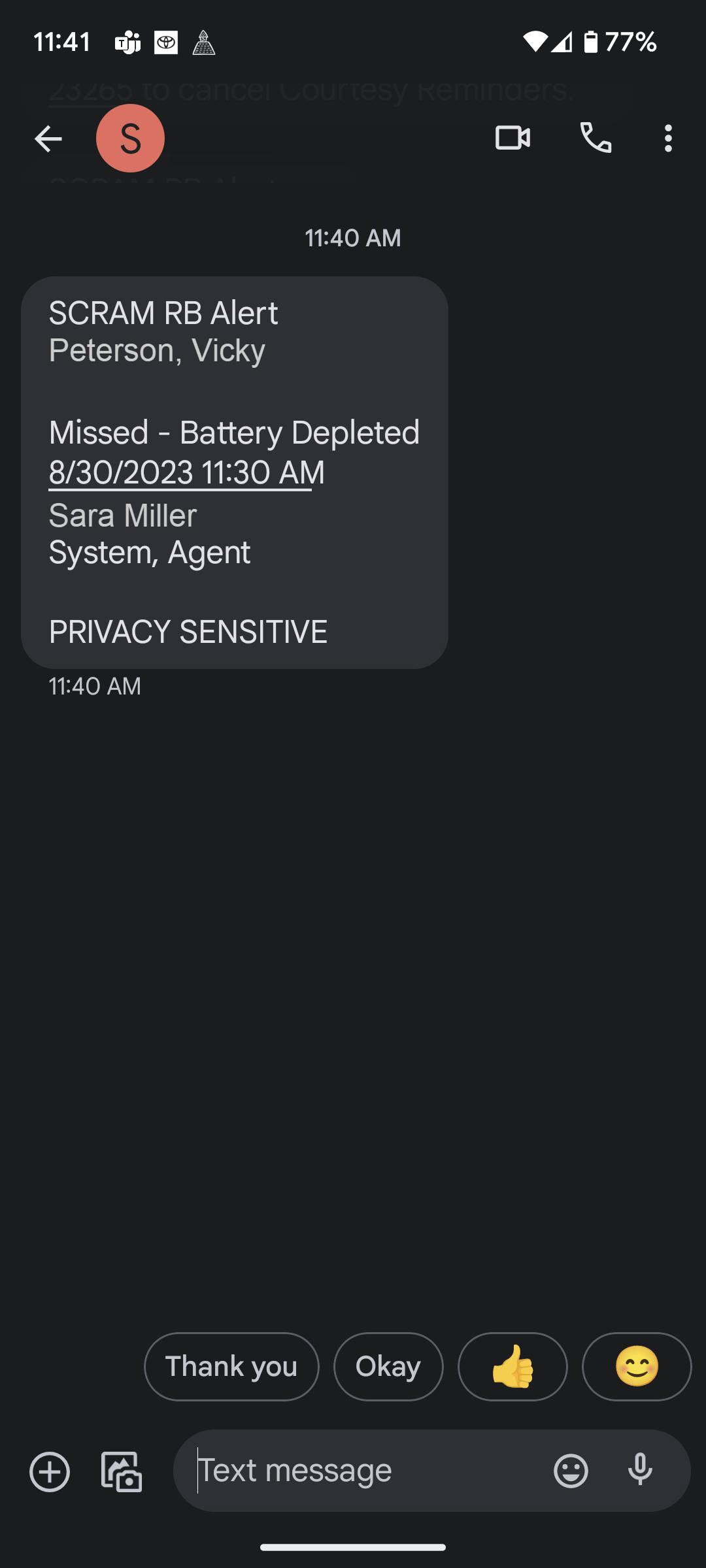Open the contact avatar labeled S

coord(130,139)
